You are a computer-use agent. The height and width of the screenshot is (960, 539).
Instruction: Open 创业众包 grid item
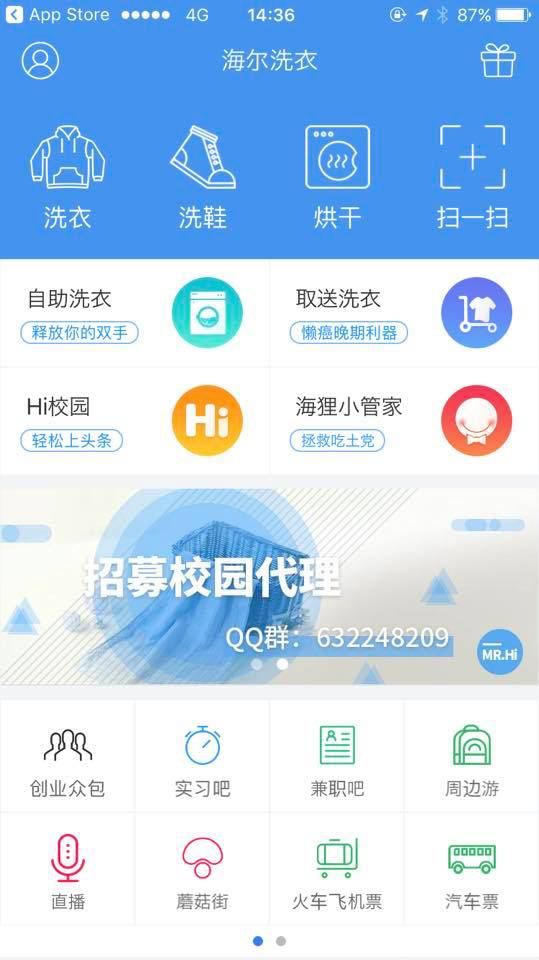pos(67,756)
